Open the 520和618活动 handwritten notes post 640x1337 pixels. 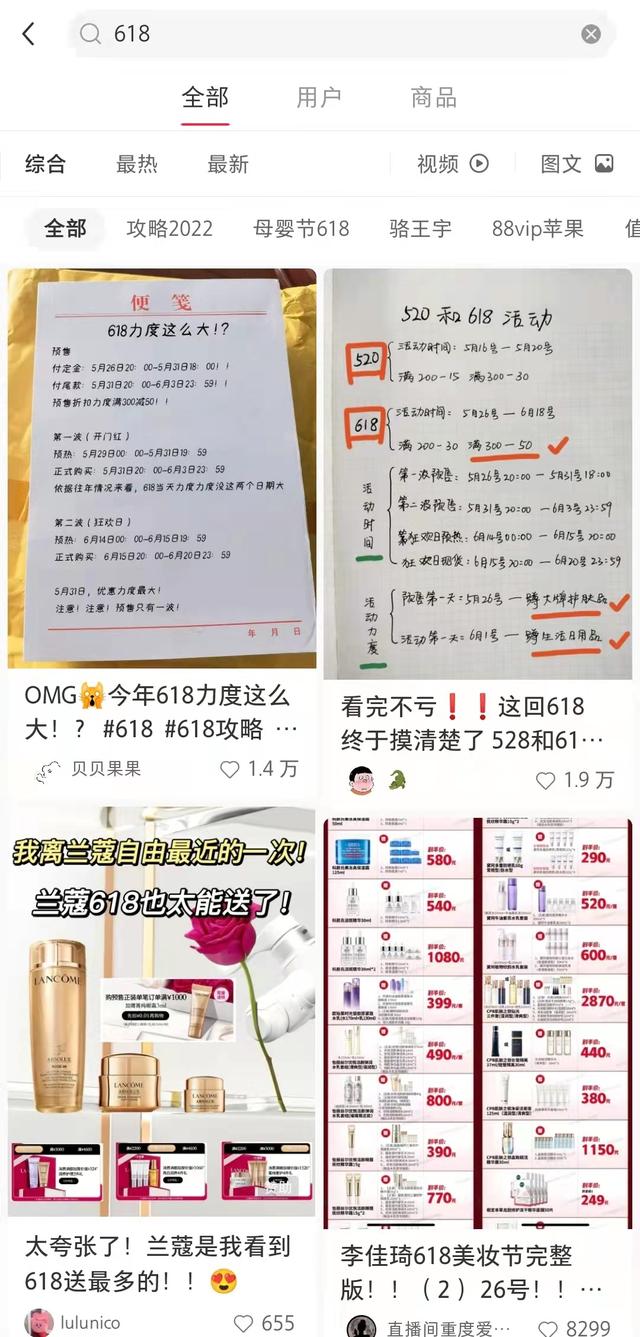tap(478, 474)
